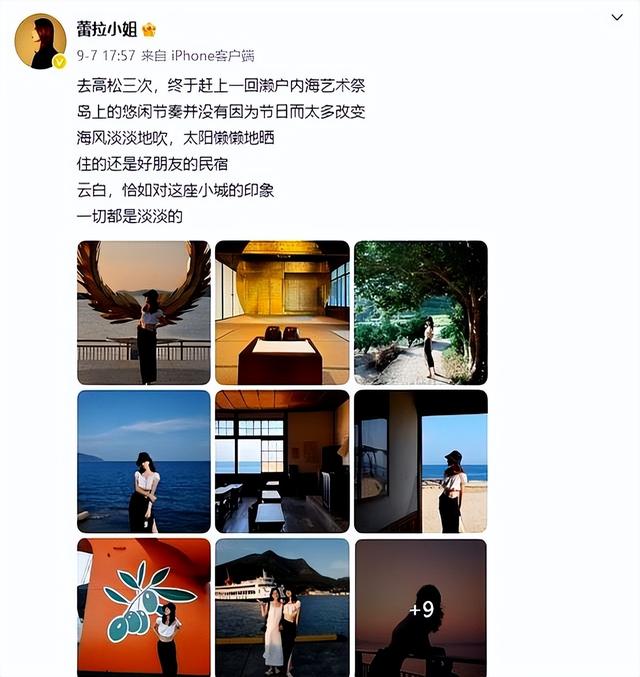Open 蕾拉小姐's profile picture
The image size is (640, 677).
tap(41, 41)
